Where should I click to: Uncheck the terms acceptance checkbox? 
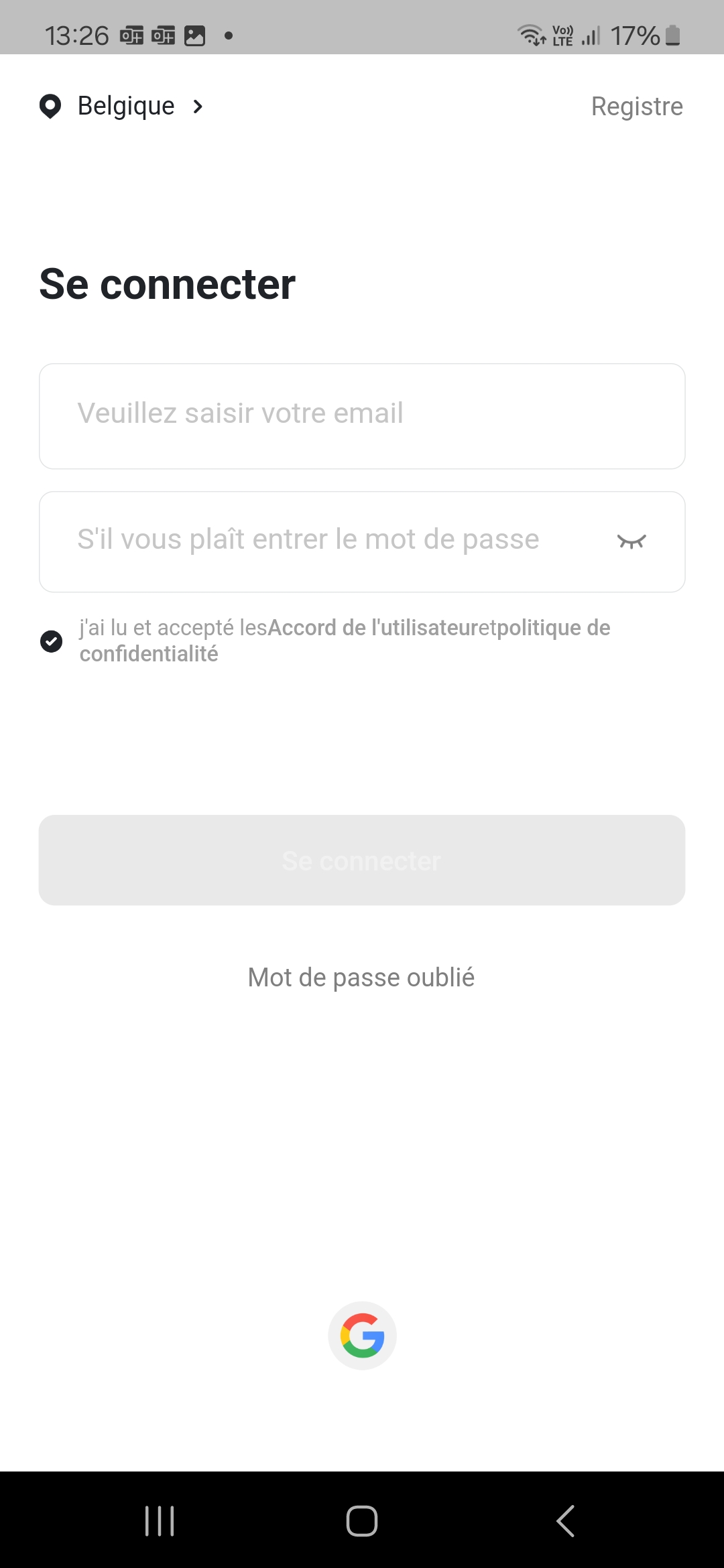[52, 641]
